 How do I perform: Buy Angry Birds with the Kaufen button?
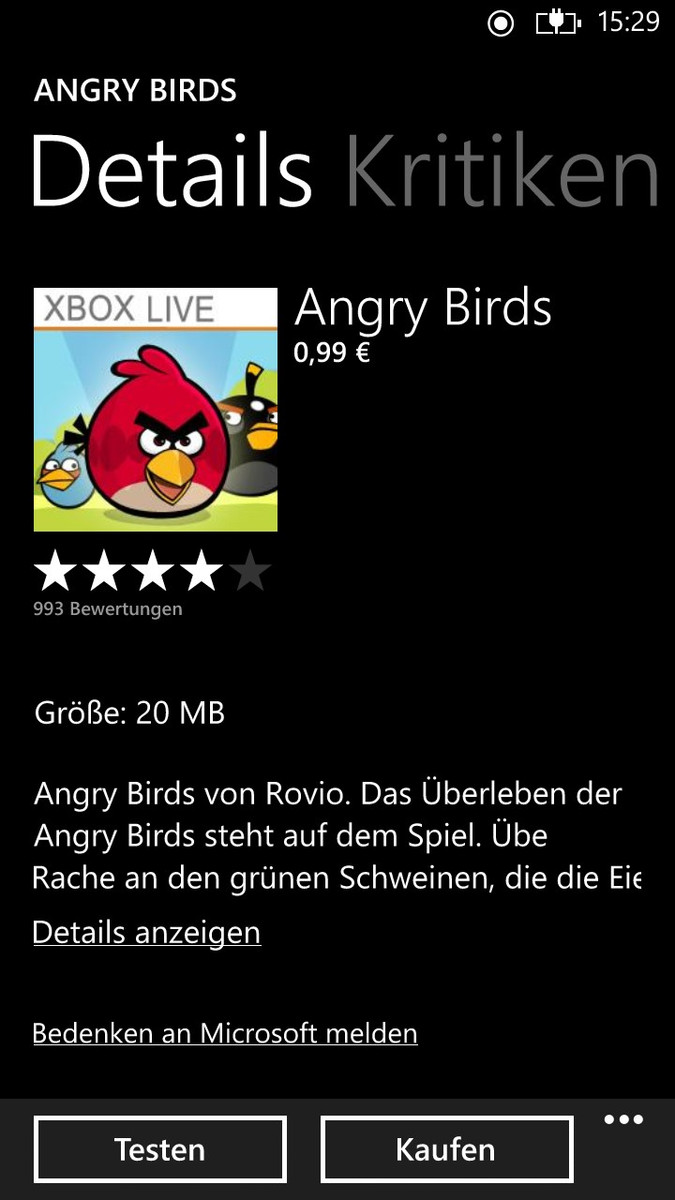[446, 1149]
